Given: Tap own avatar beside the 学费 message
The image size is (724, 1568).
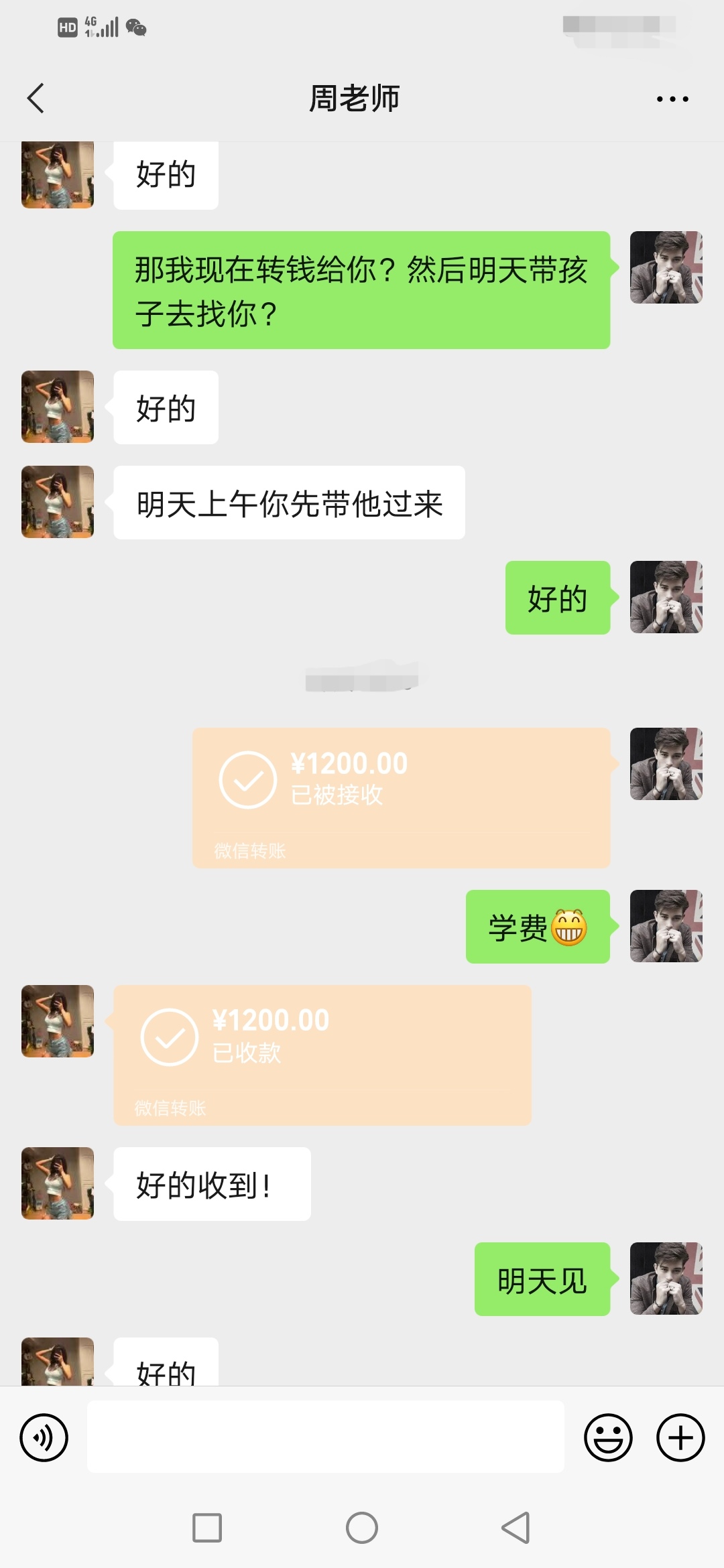Looking at the screenshot, I should [x=666, y=926].
